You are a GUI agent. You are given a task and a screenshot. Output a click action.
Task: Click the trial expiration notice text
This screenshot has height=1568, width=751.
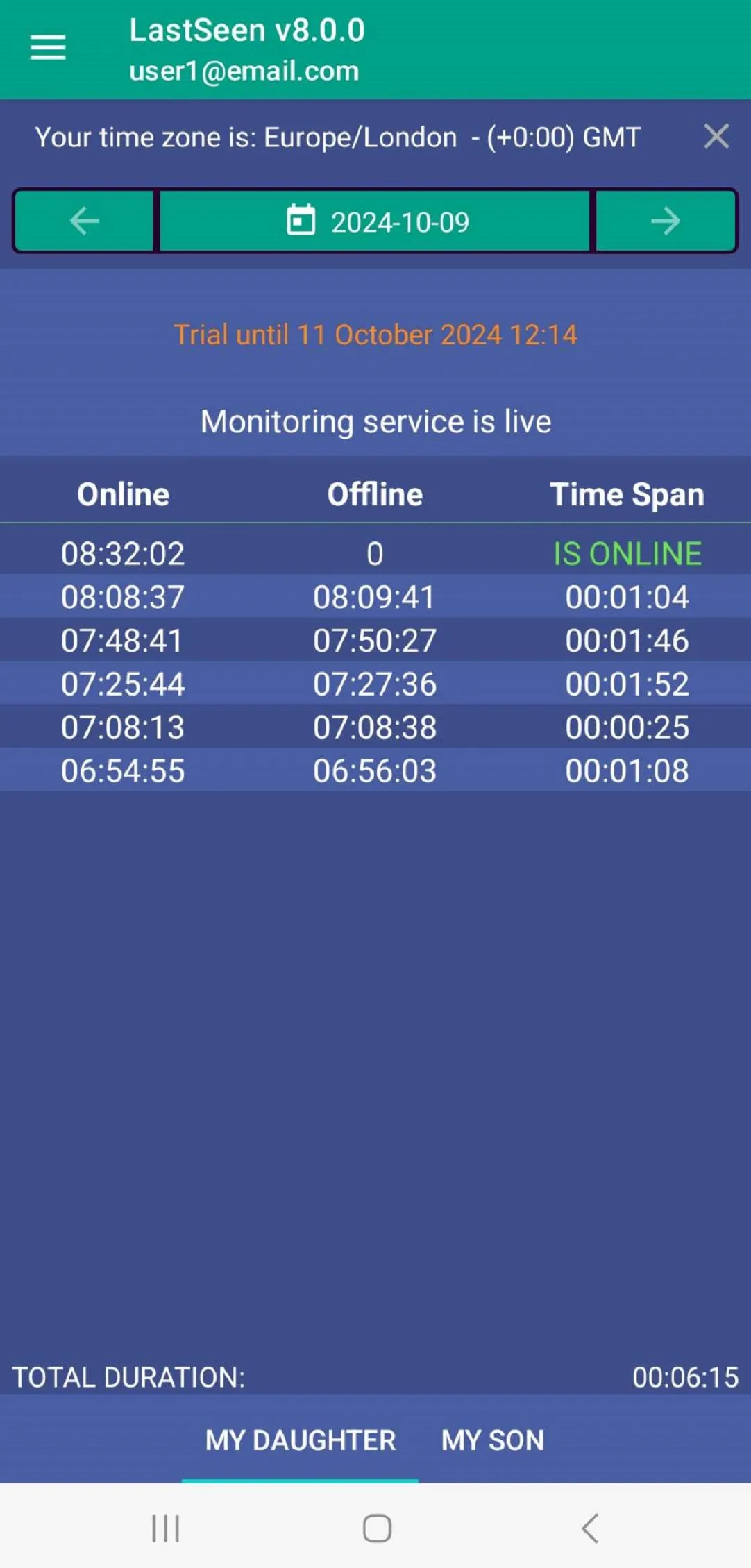(x=375, y=334)
